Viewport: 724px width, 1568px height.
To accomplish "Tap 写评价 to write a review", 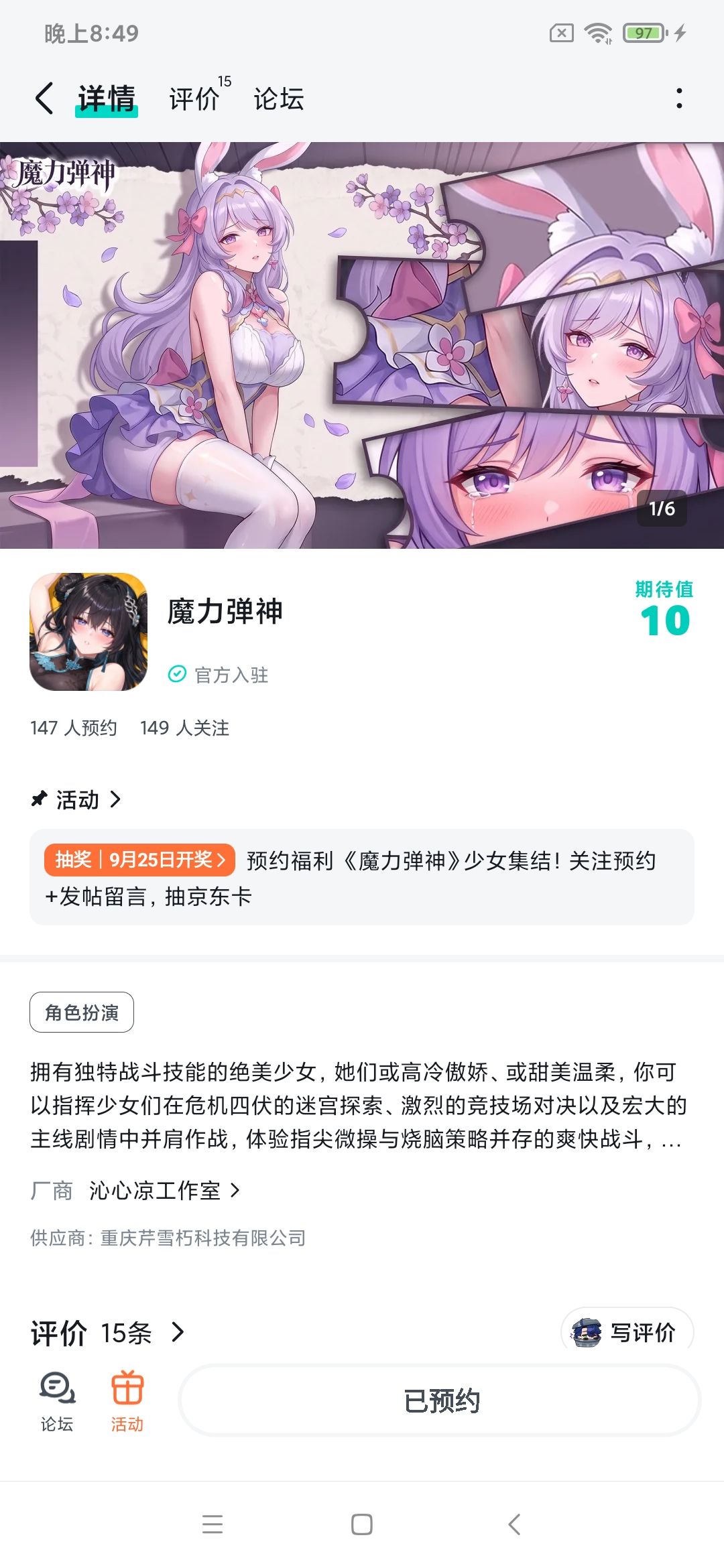I will pos(627,1331).
